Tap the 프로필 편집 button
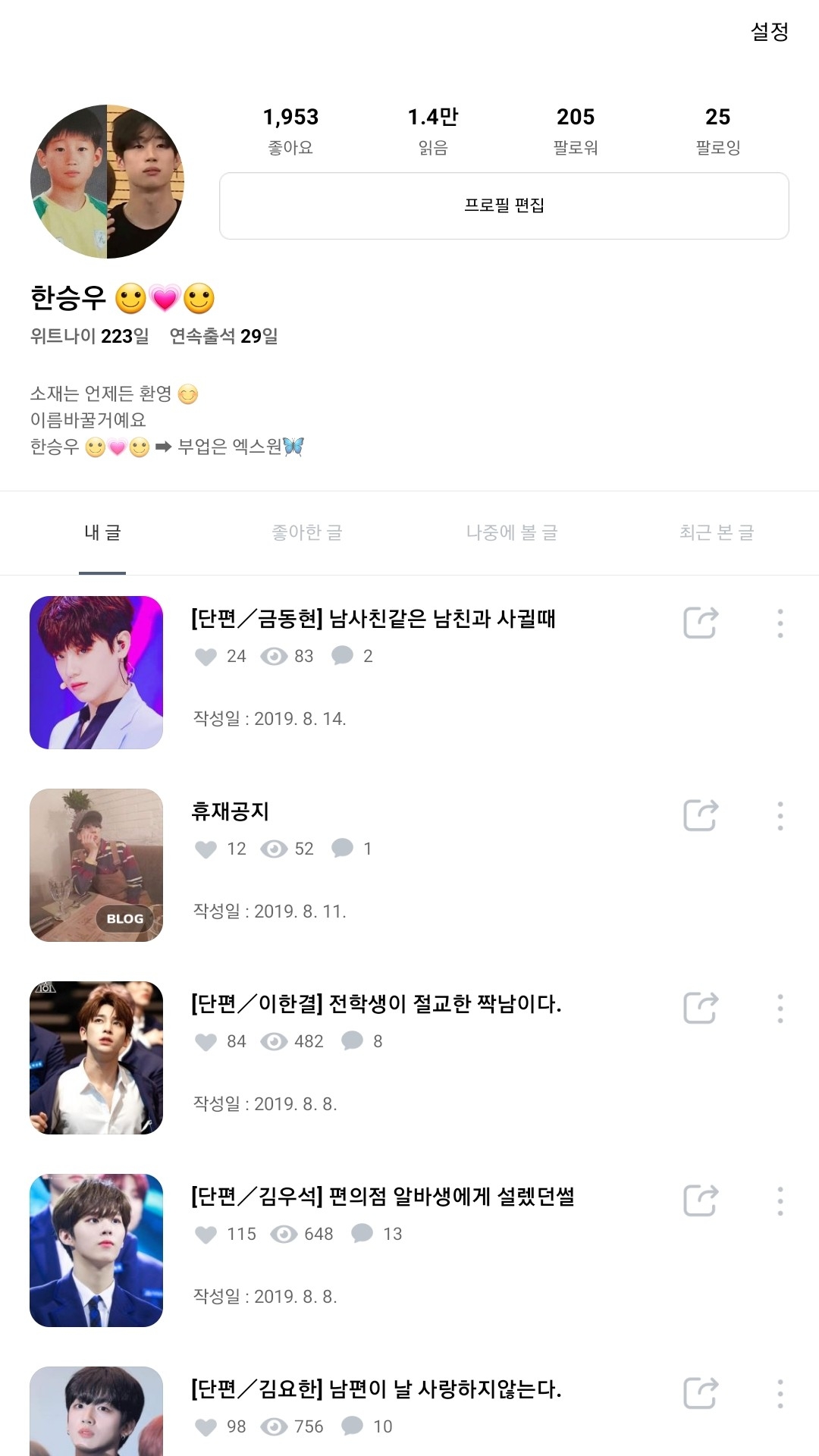The width and height of the screenshot is (819, 1456). click(x=504, y=206)
